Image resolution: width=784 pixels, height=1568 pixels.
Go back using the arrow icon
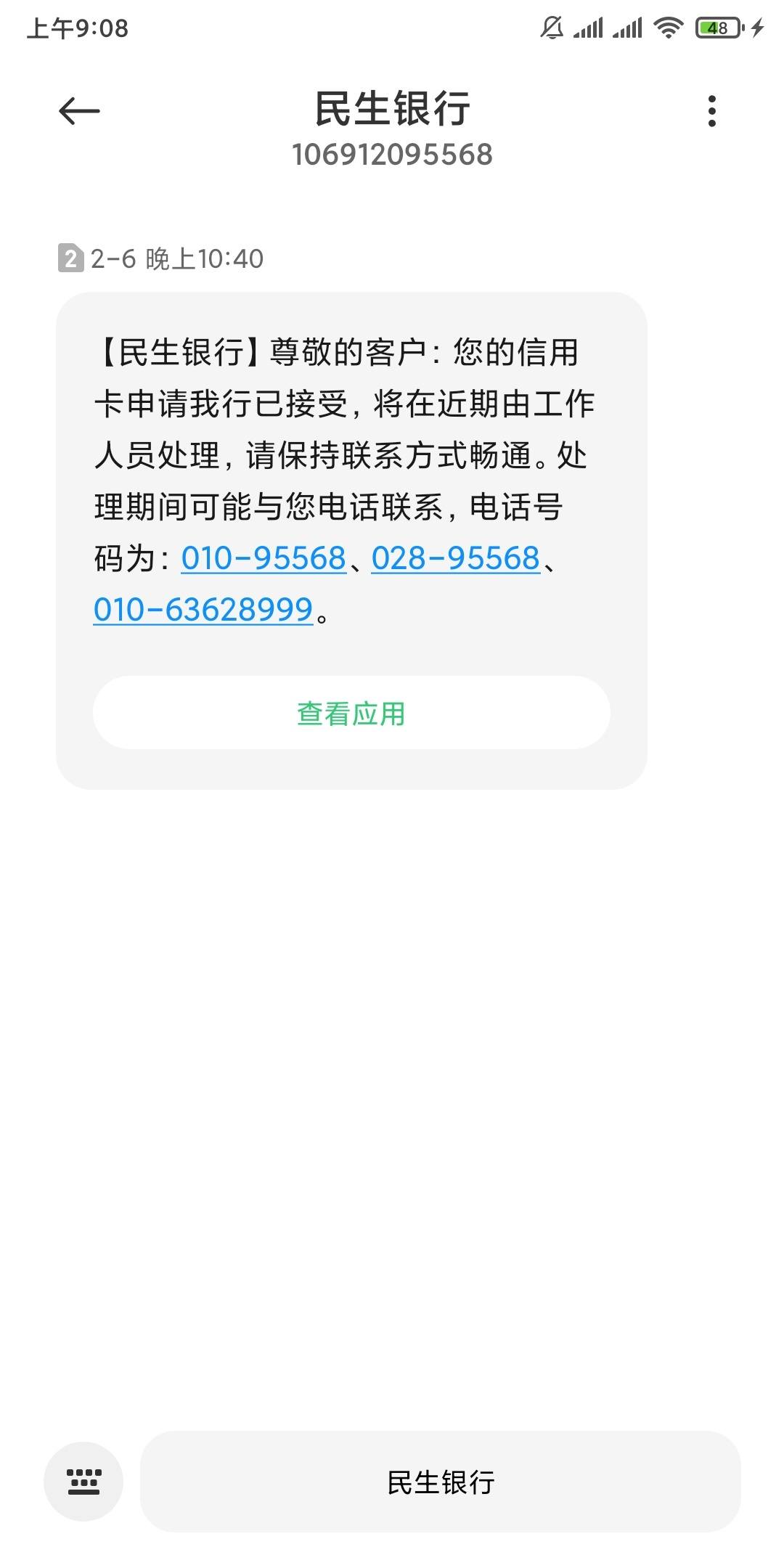pyautogui.click(x=79, y=111)
